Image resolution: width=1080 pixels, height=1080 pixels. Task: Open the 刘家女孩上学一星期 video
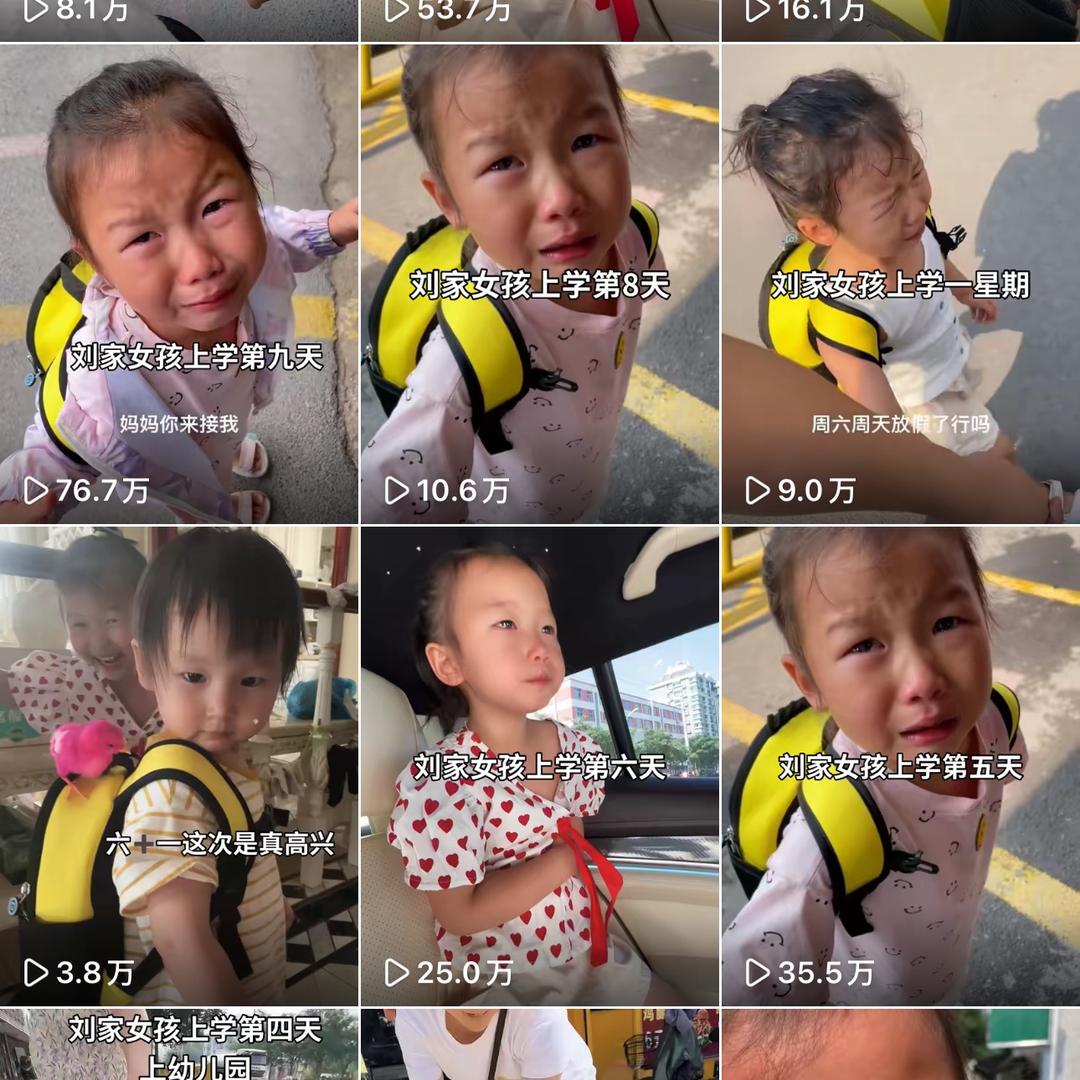coord(900,285)
